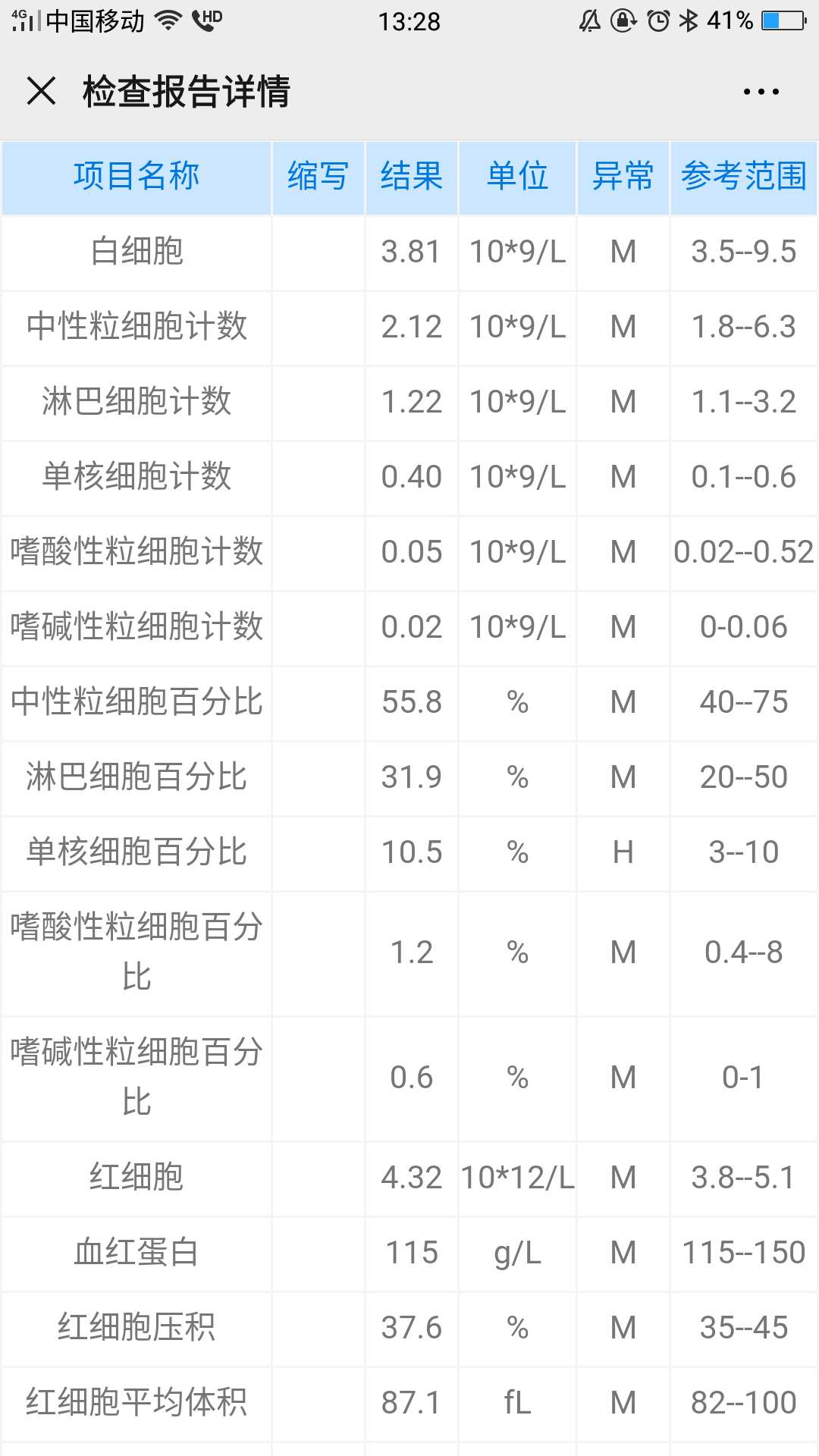
Task: Tap the alarm clock status icon
Action: click(x=657, y=20)
